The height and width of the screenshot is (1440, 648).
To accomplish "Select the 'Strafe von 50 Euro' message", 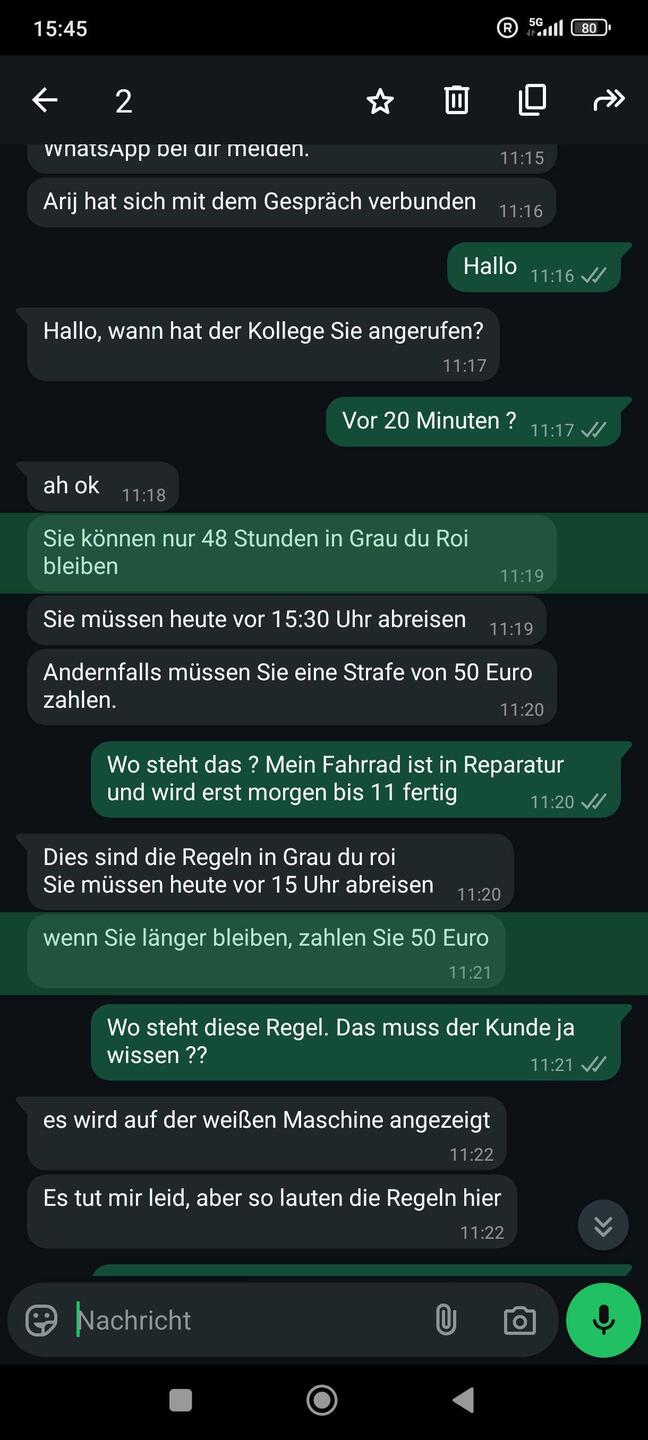I will (x=292, y=687).
